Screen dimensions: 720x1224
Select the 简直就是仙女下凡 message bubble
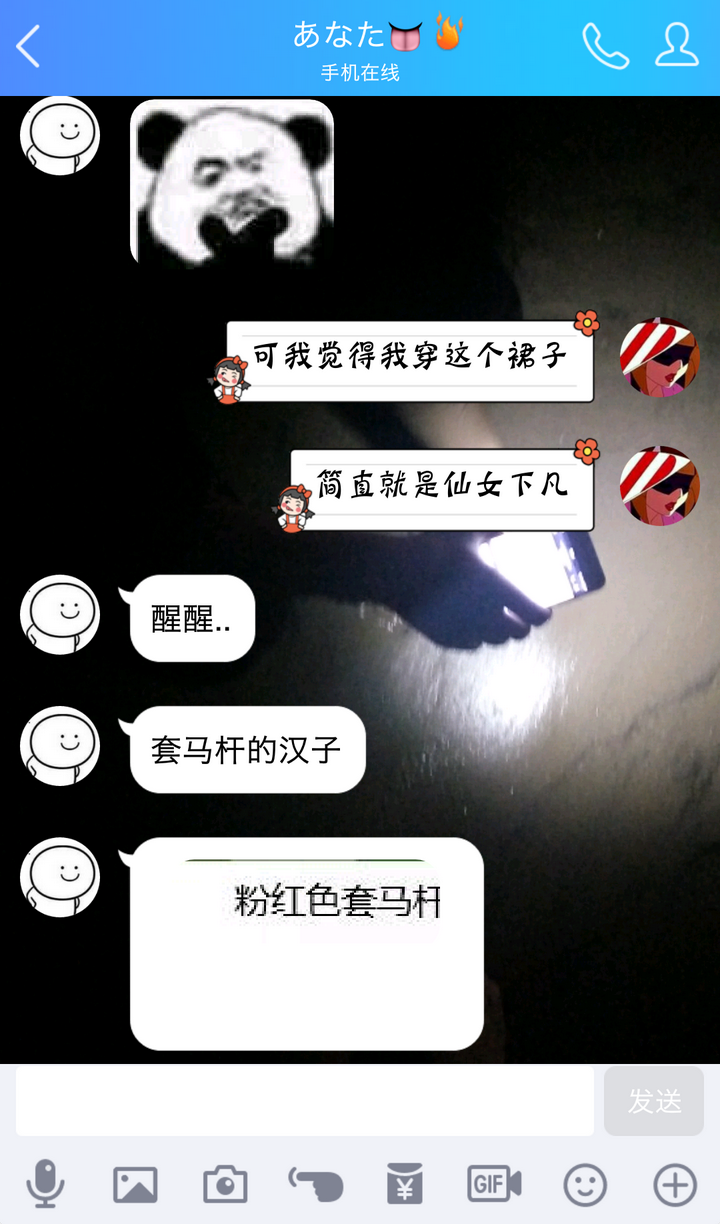point(440,488)
